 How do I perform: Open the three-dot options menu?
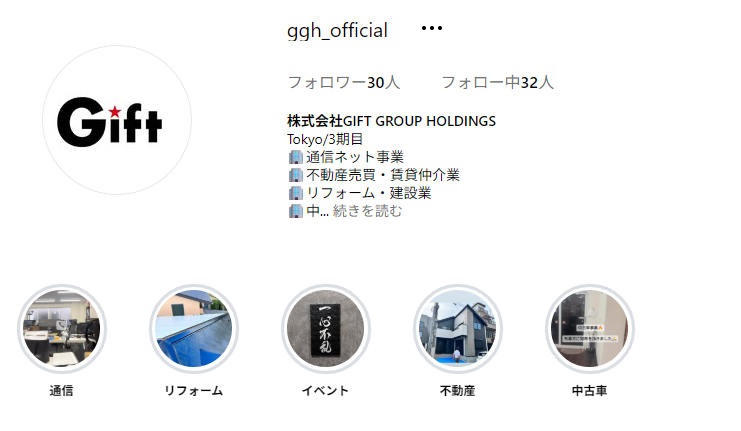click(431, 28)
